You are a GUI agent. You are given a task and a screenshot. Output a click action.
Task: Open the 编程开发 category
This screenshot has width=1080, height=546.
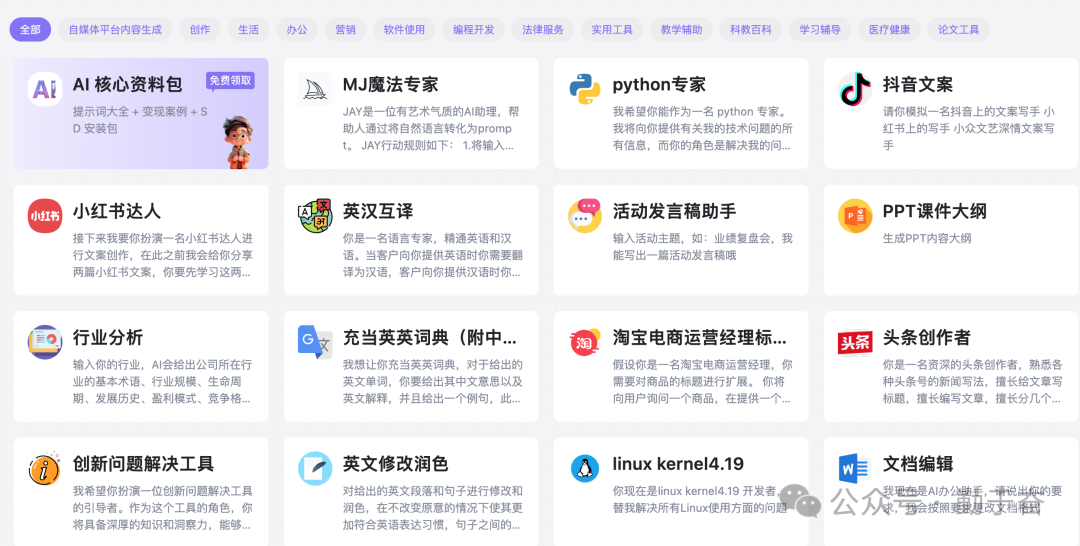pos(473,30)
